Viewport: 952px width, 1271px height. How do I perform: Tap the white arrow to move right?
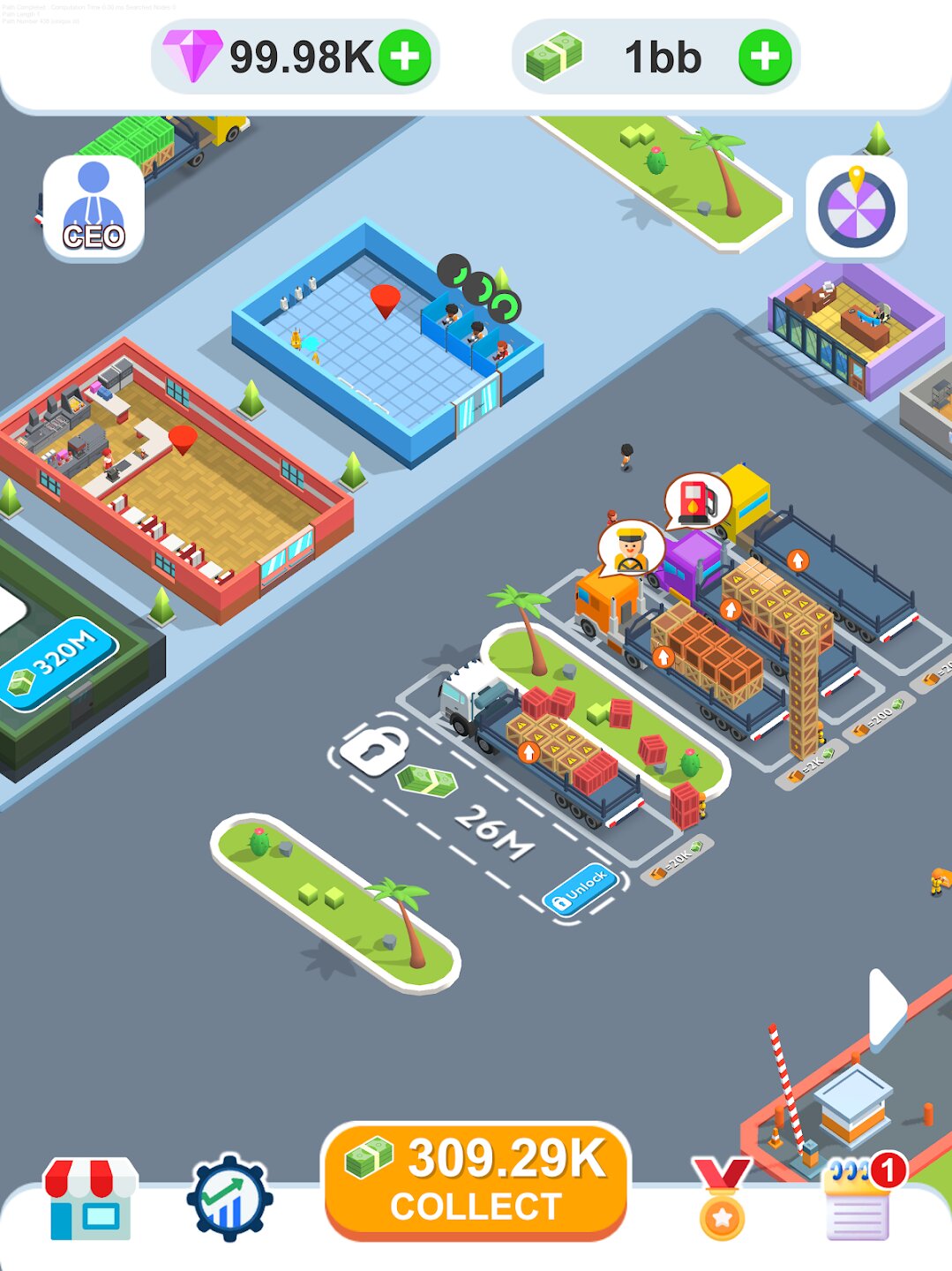tap(886, 1006)
